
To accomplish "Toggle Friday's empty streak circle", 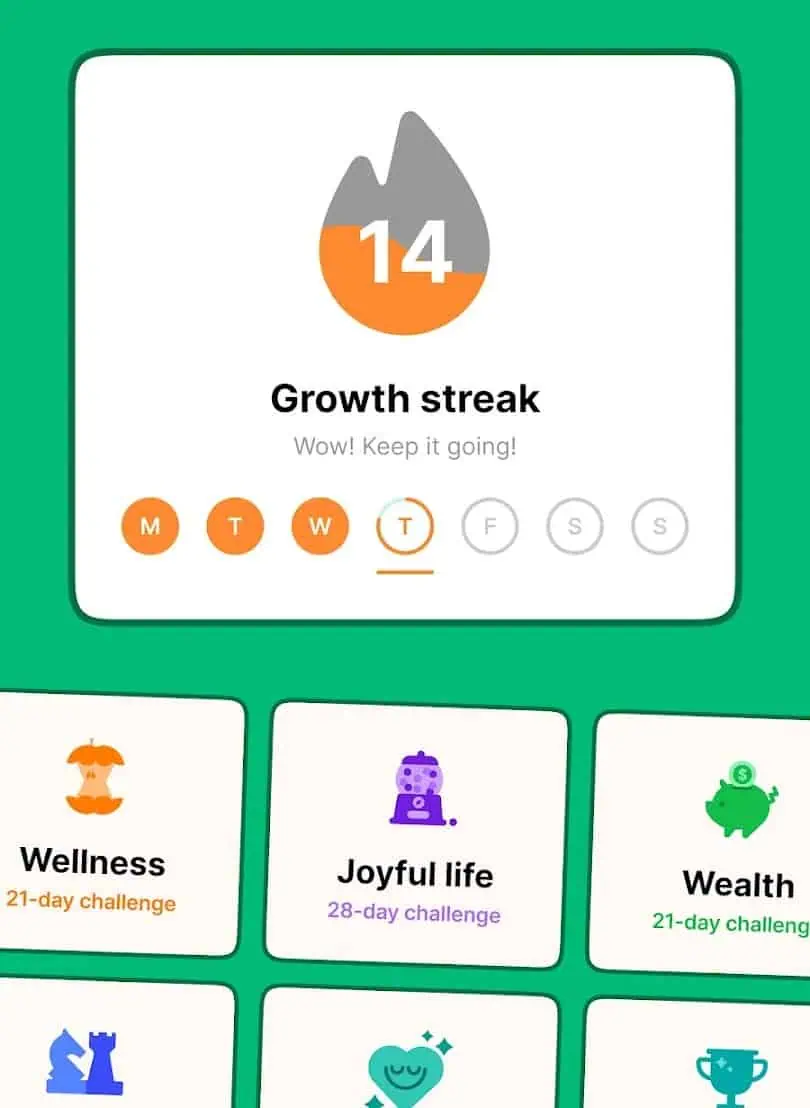I will (489, 526).
